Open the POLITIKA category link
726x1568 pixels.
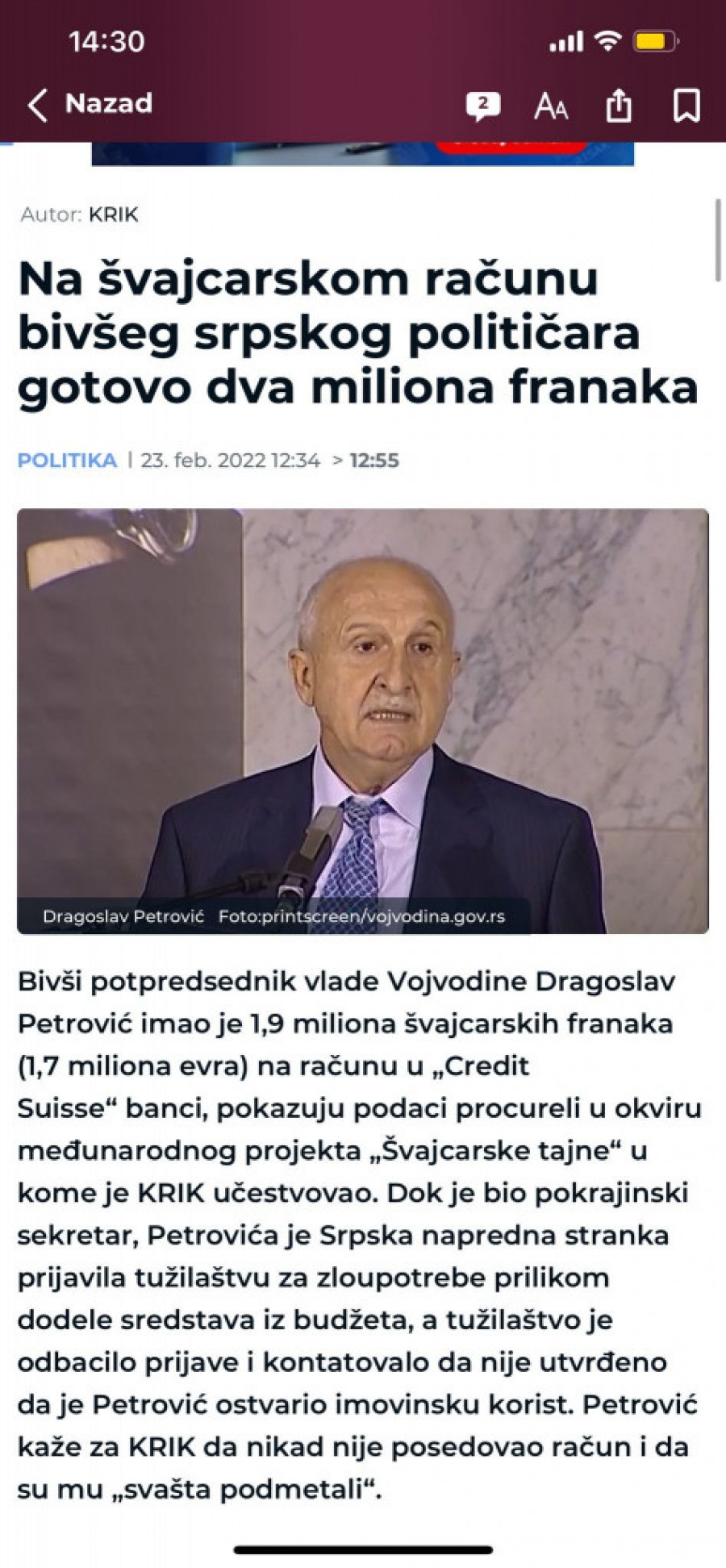click(68, 461)
